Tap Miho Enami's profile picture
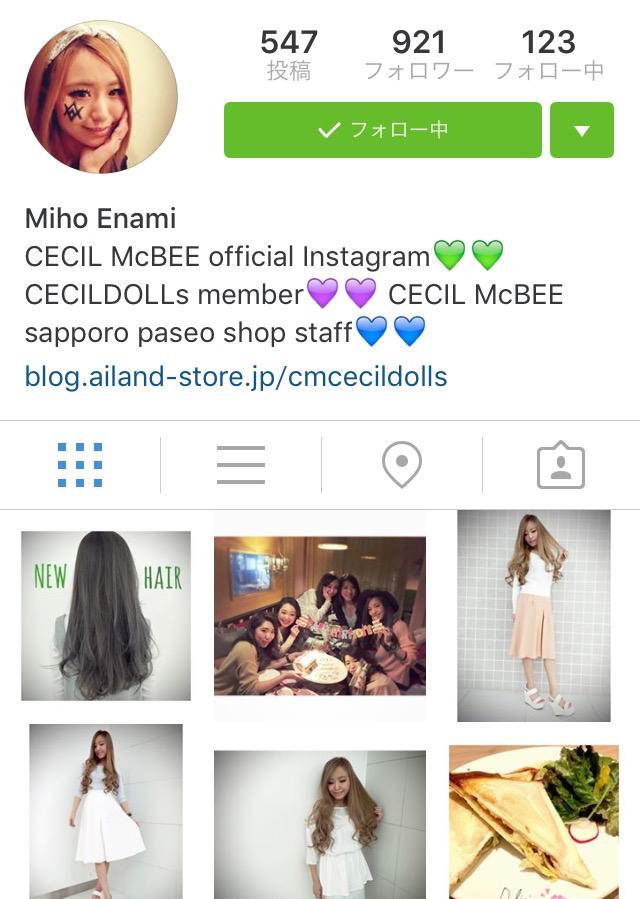640x899 pixels. pyautogui.click(x=101, y=97)
